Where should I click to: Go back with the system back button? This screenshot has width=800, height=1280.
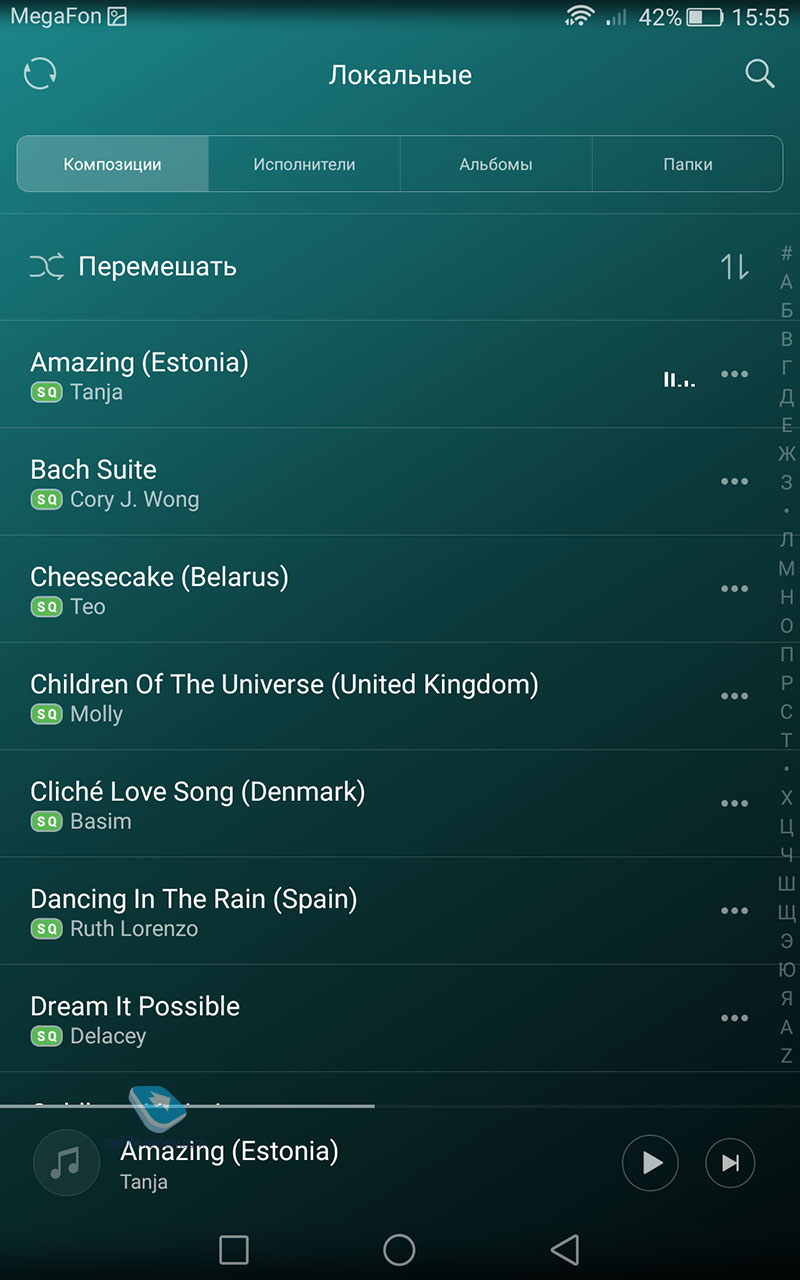point(565,1248)
